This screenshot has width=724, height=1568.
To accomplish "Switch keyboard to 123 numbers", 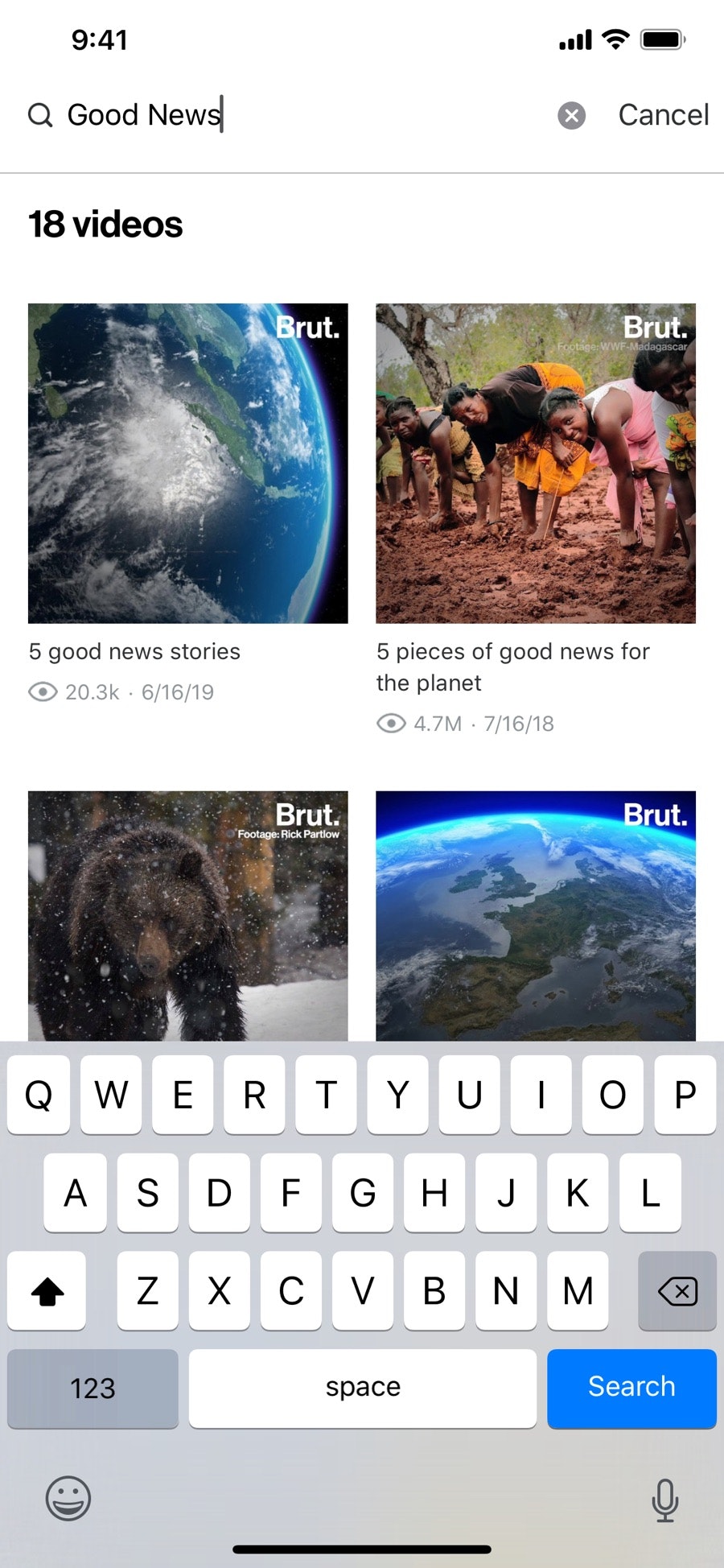I will pyautogui.click(x=93, y=1388).
